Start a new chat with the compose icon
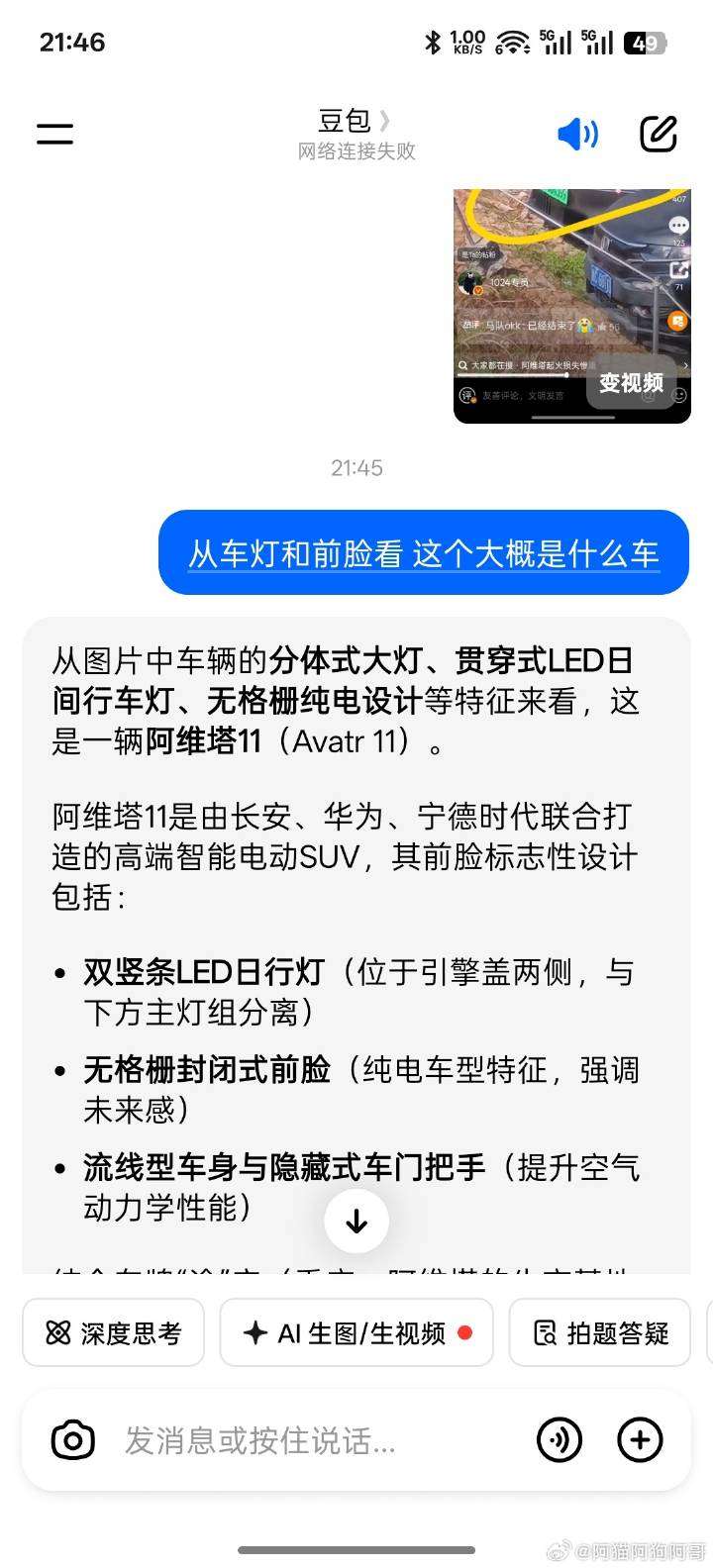Image resolution: width=713 pixels, height=1568 pixels. pos(658,134)
